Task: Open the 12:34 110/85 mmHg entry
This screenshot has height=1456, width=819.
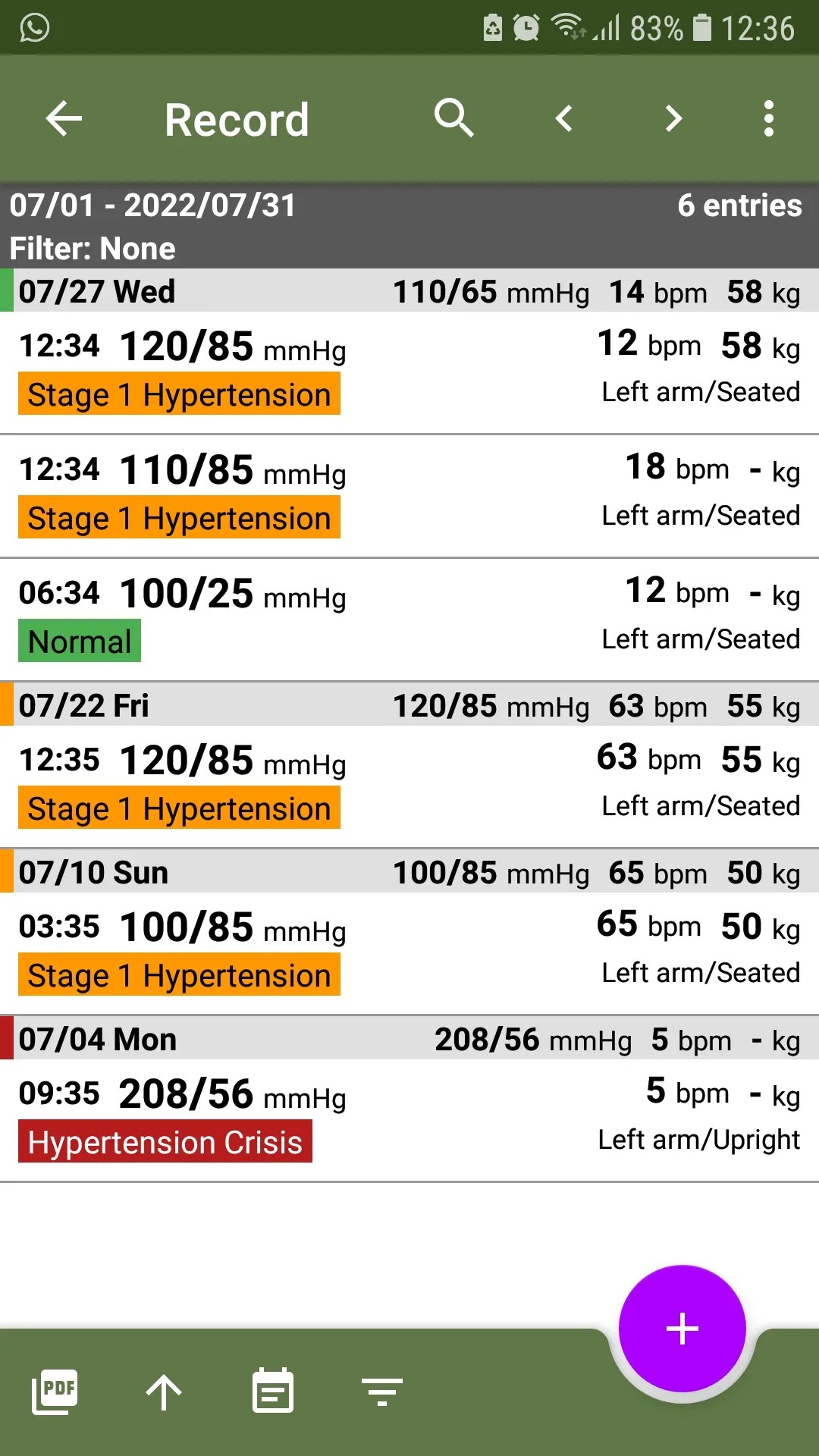Action: [x=409, y=495]
